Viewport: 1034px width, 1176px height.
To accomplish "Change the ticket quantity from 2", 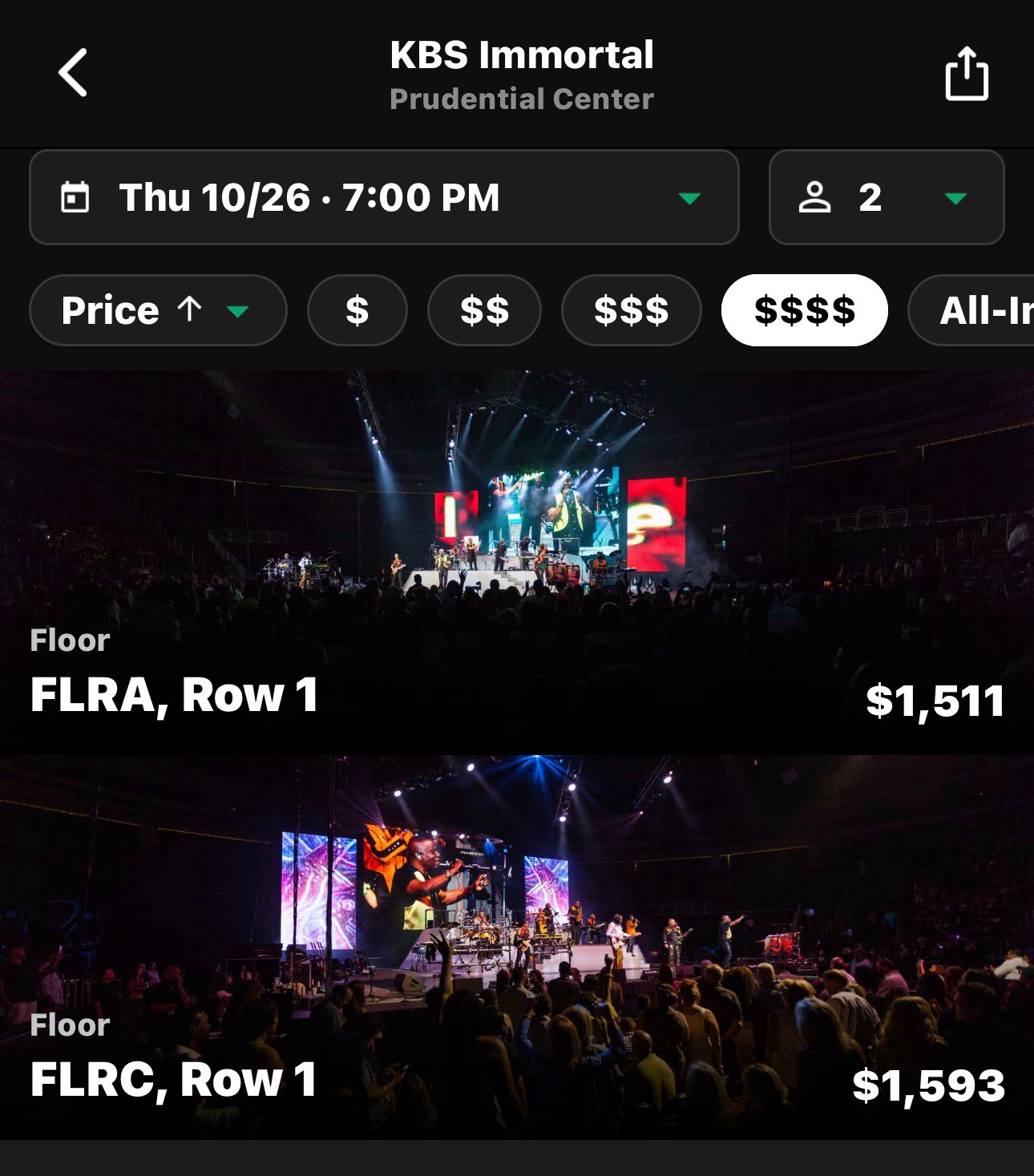I will click(886, 197).
